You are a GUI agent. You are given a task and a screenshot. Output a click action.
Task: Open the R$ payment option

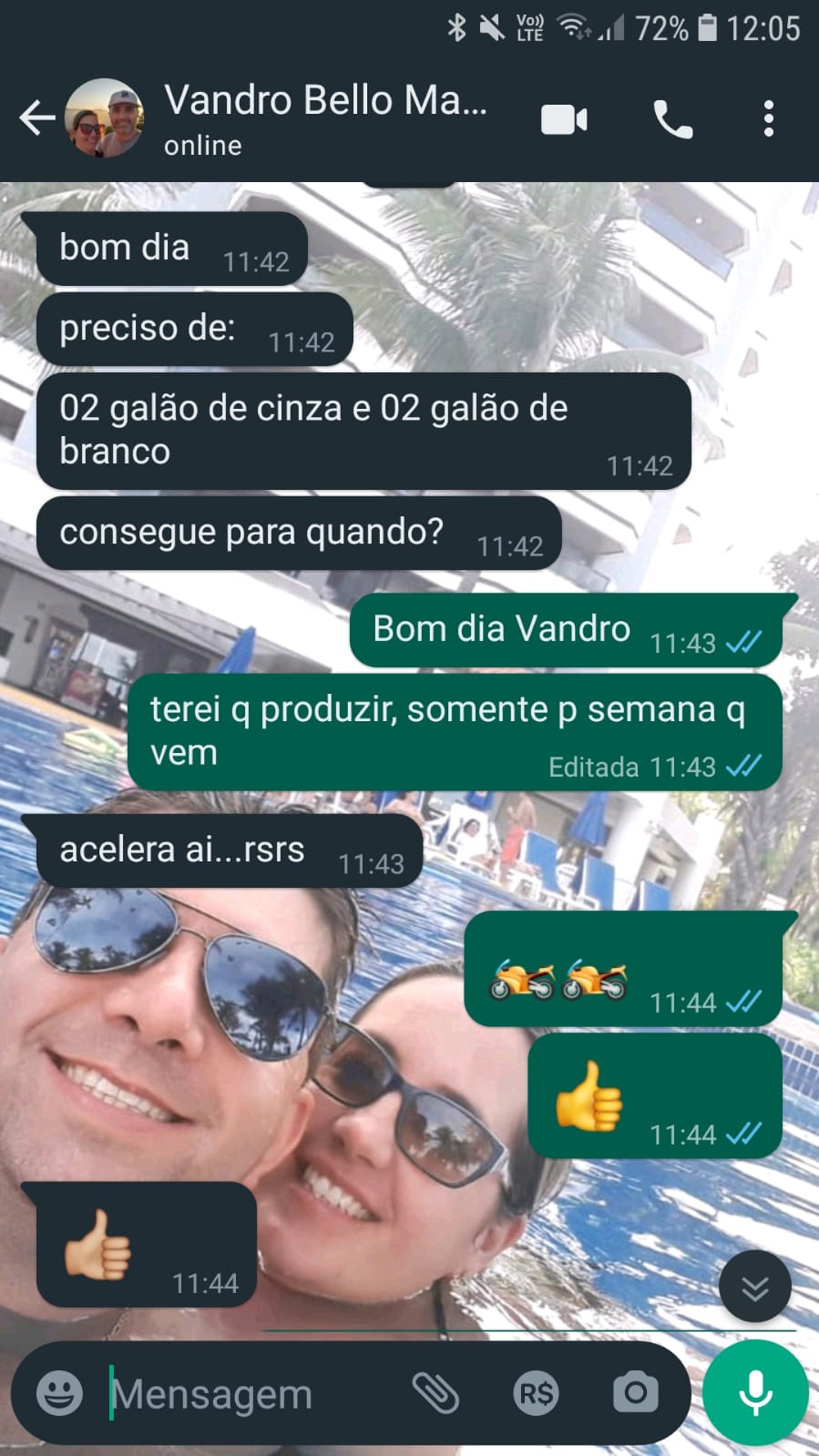[536, 1393]
